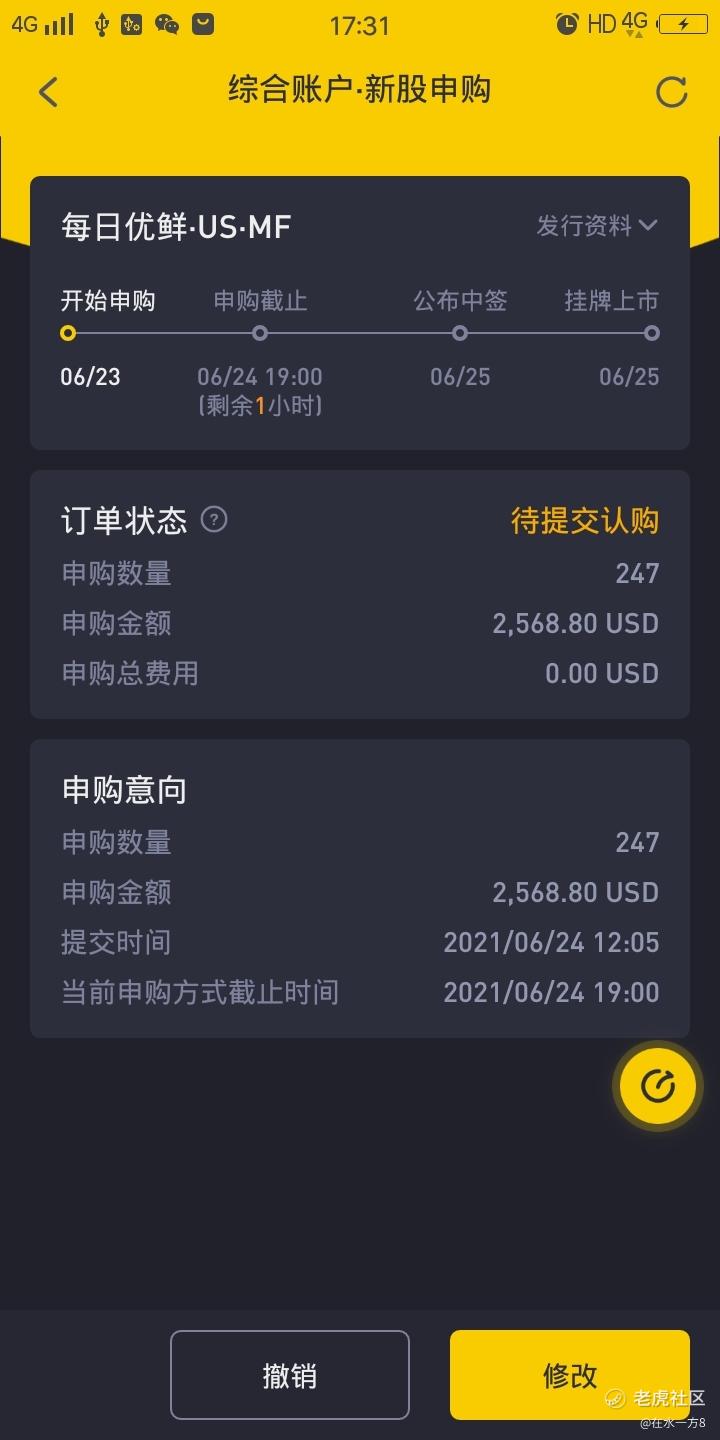Refresh the page with the top-right icon
This screenshot has width=720, height=1440.
(x=671, y=92)
